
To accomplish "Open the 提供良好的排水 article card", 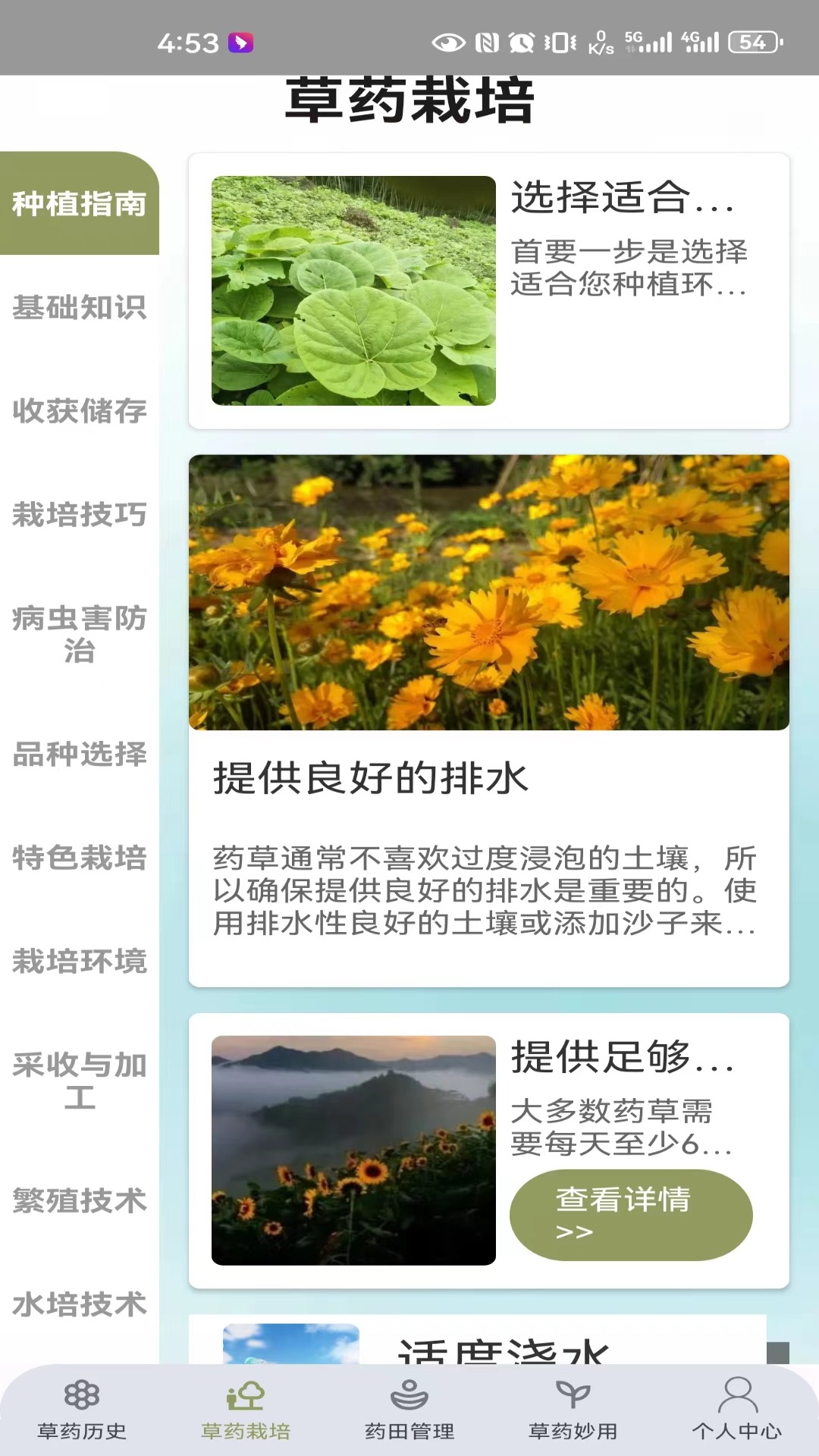I will pyautogui.click(x=488, y=720).
